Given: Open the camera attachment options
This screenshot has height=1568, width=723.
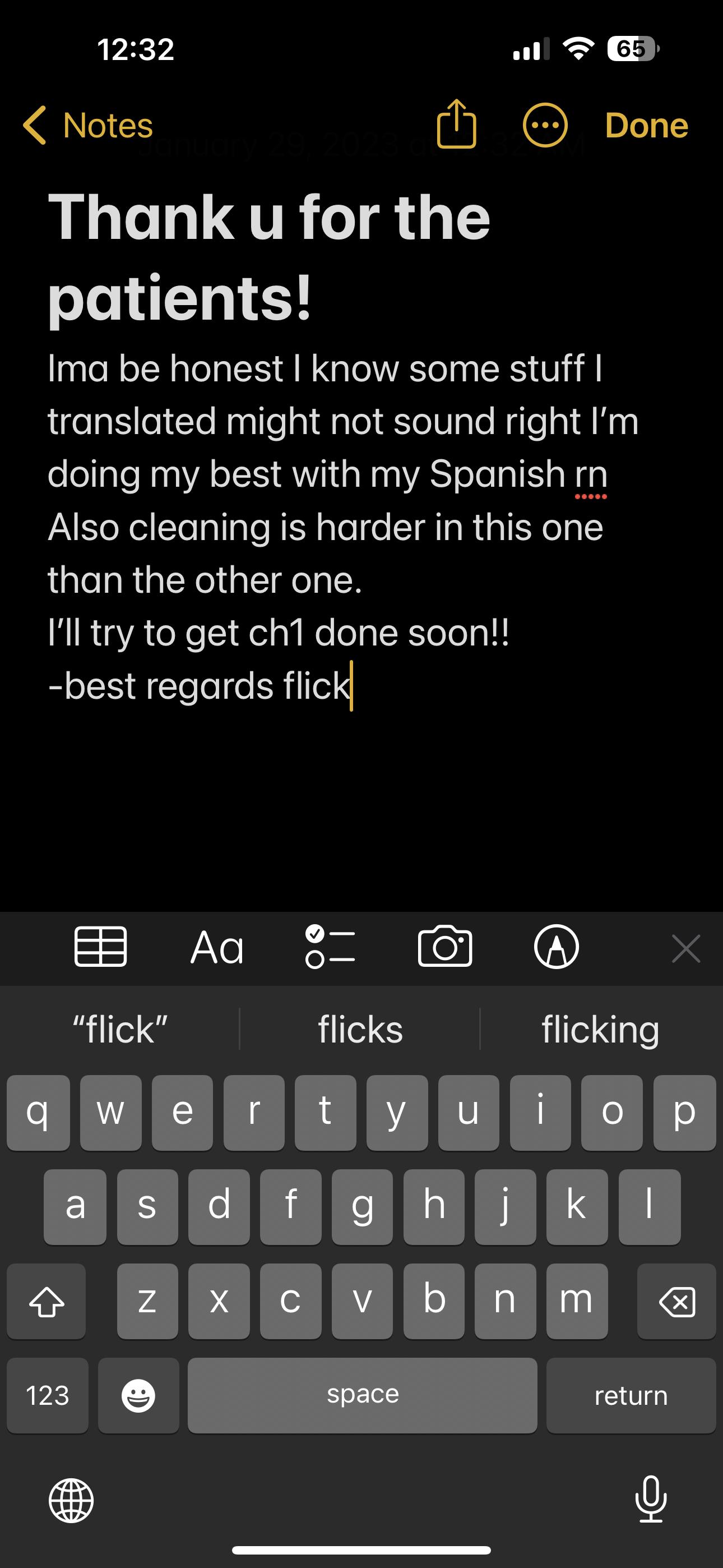Looking at the screenshot, I should [x=445, y=946].
